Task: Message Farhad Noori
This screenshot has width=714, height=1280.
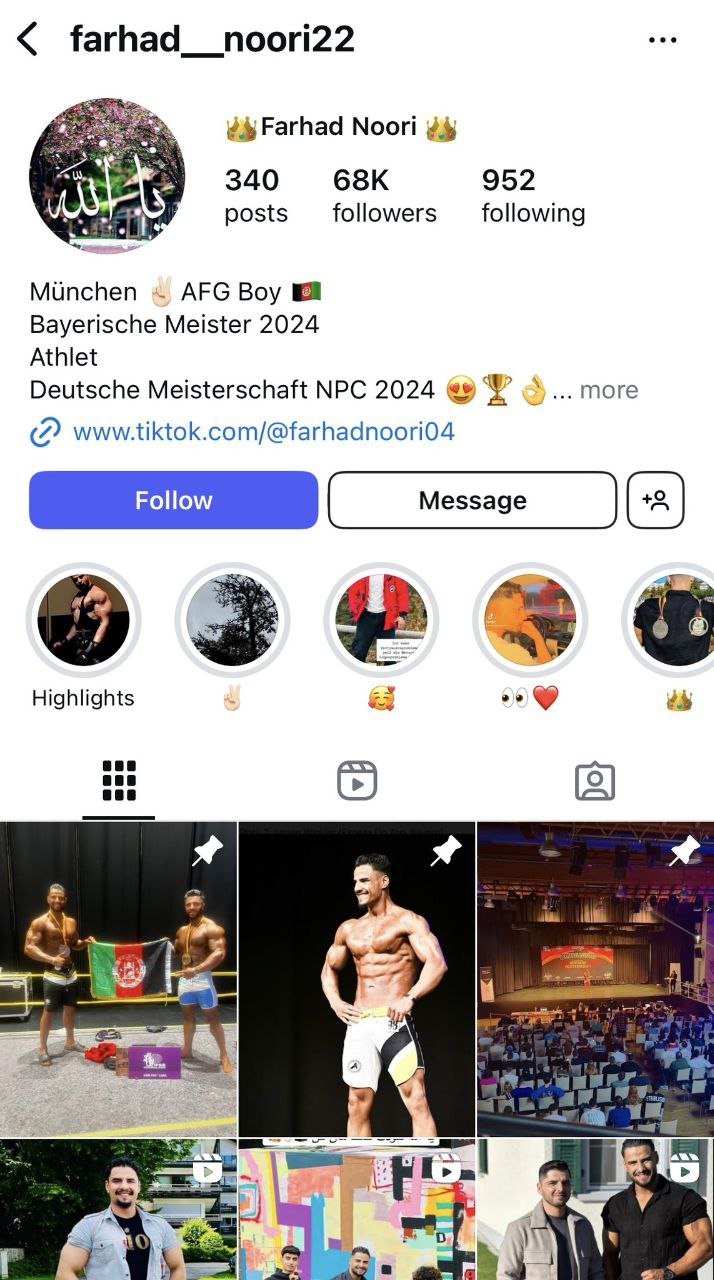Action: click(472, 500)
